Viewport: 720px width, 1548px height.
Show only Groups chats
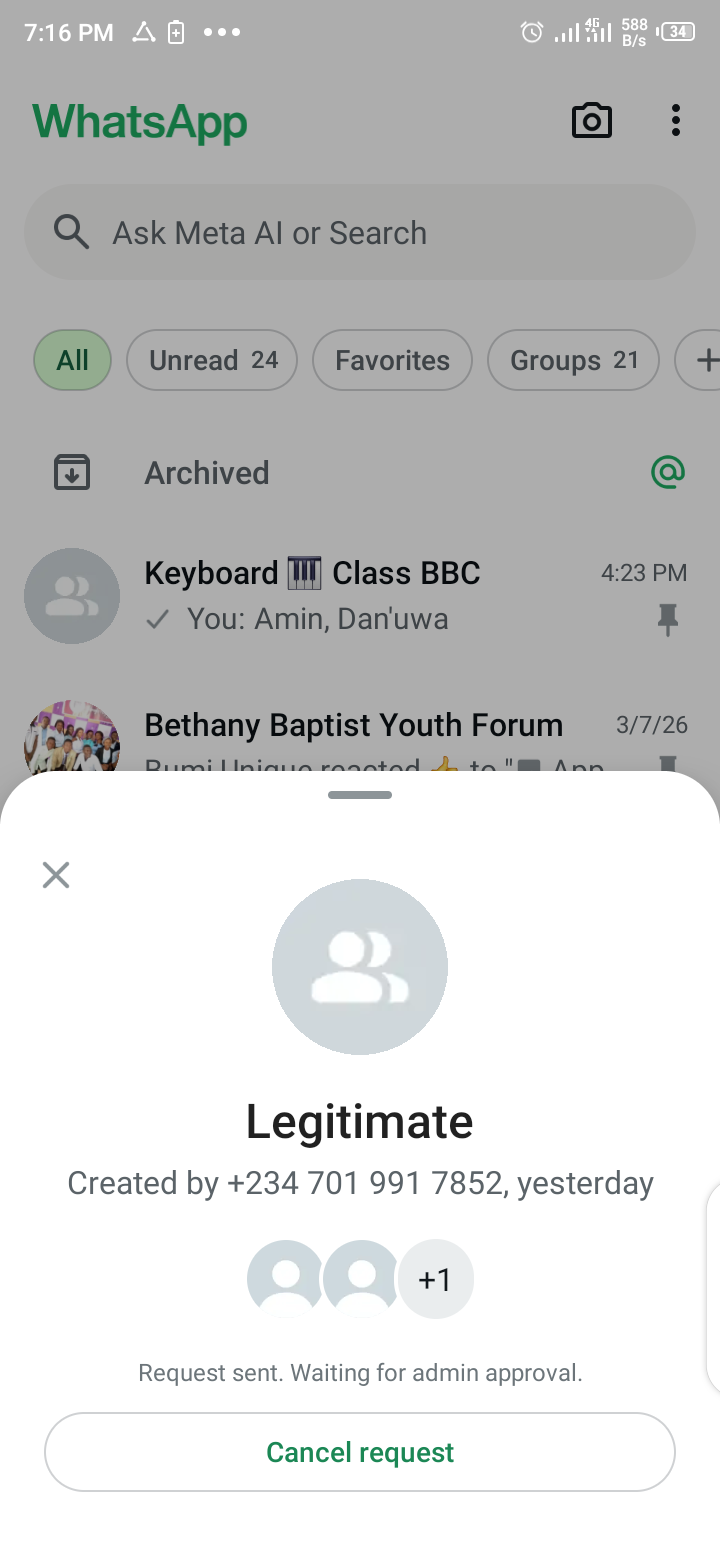573,360
